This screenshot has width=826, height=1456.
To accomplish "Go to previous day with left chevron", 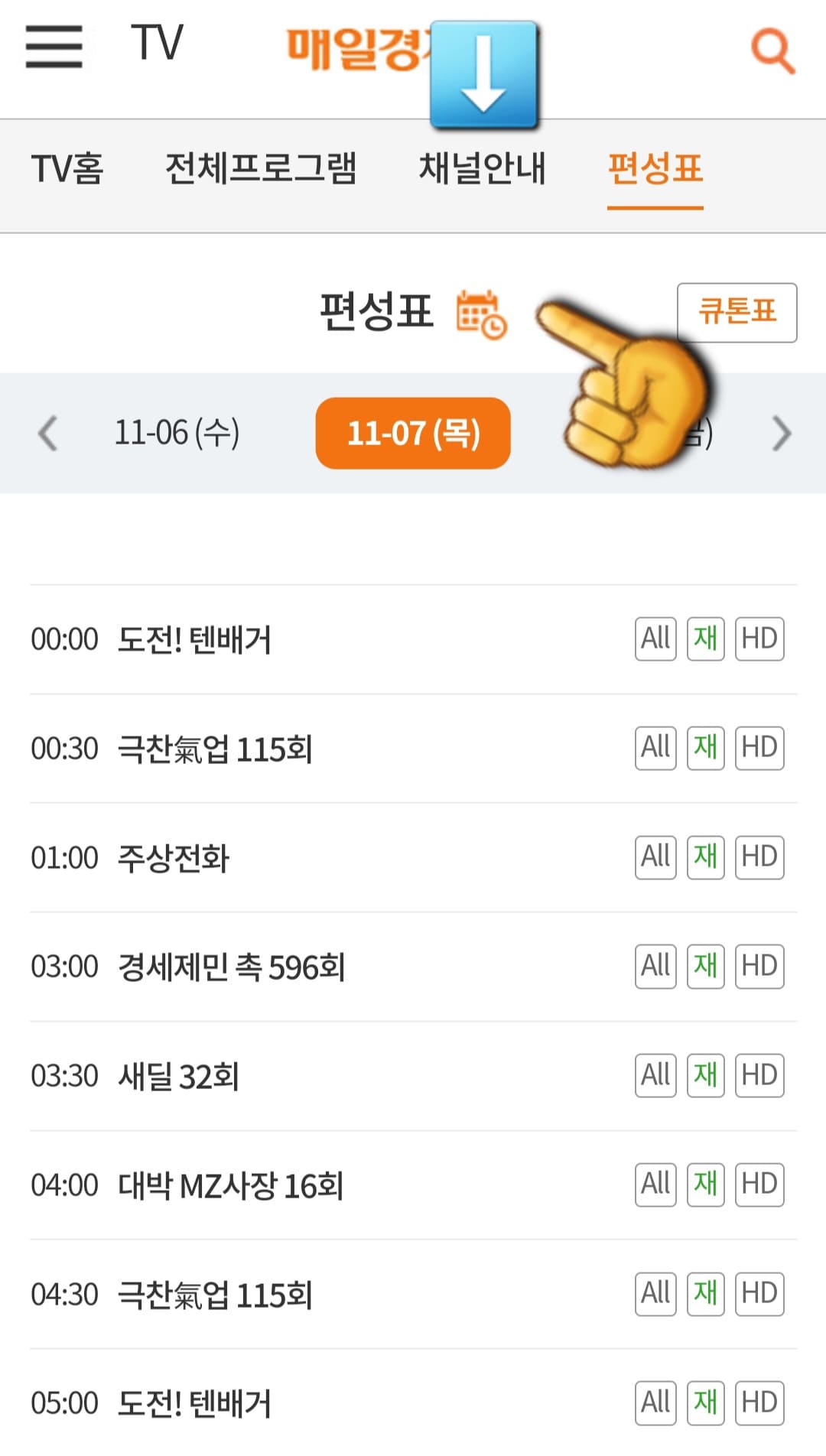I will tap(46, 434).
